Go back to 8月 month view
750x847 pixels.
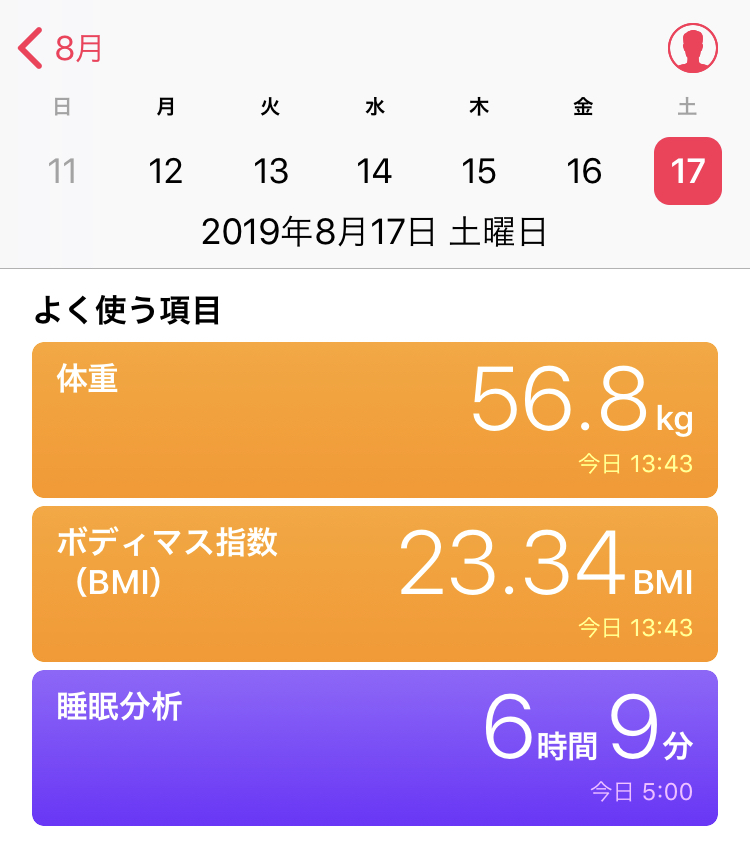(60, 48)
